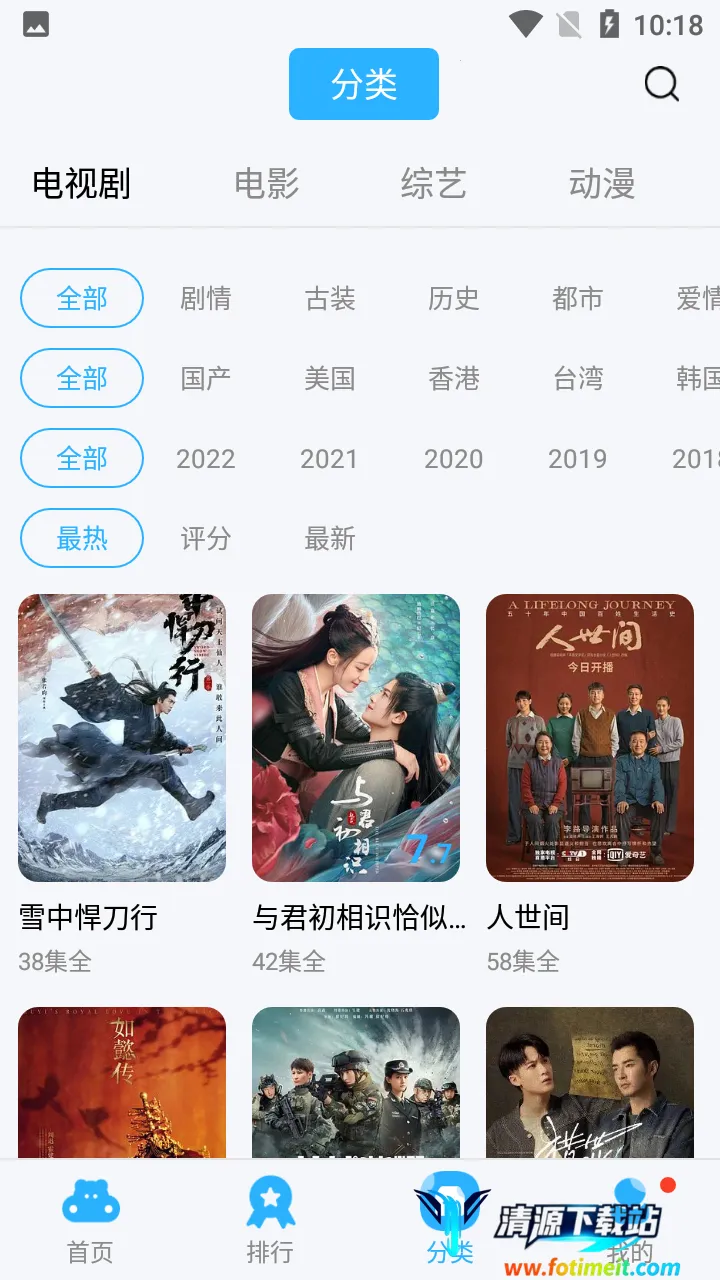Open the search magnifier icon
Viewport: 720px width, 1280px height.
click(x=661, y=85)
